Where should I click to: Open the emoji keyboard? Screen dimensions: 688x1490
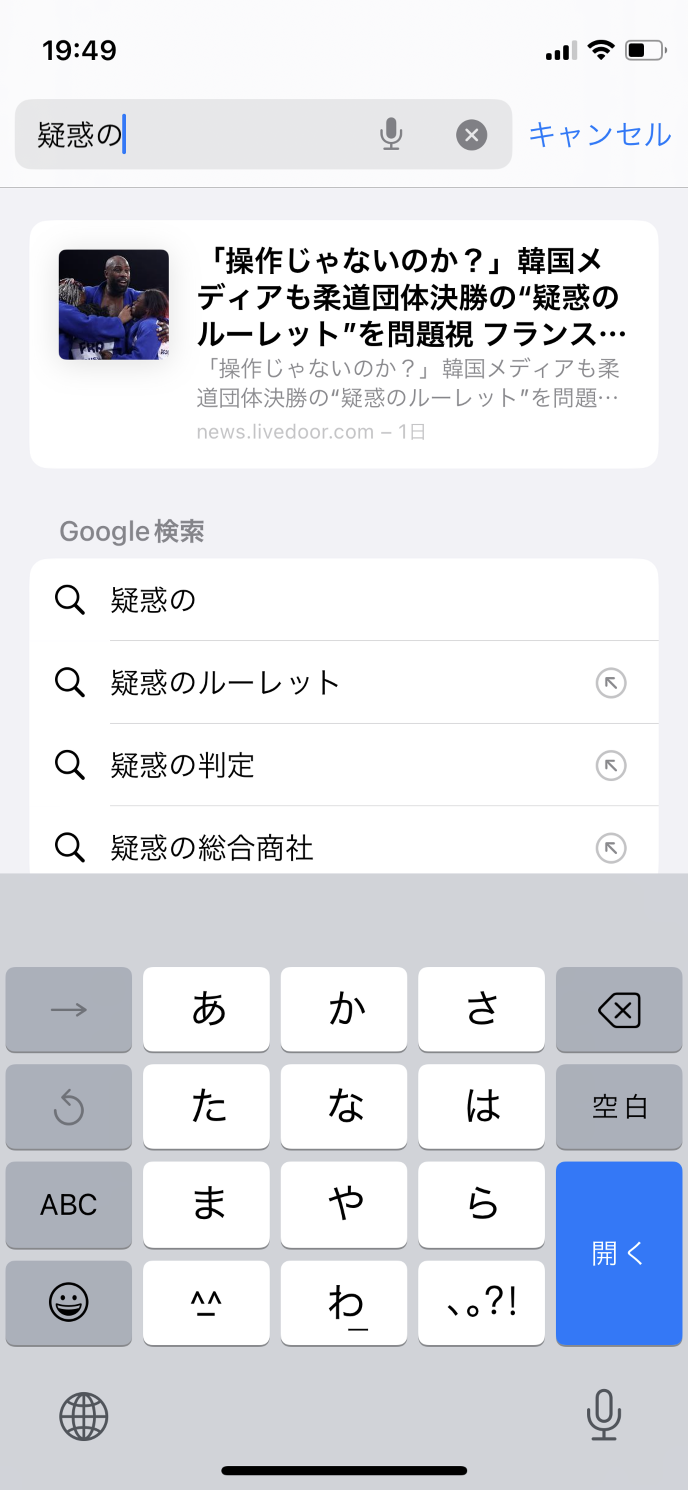coord(69,1302)
